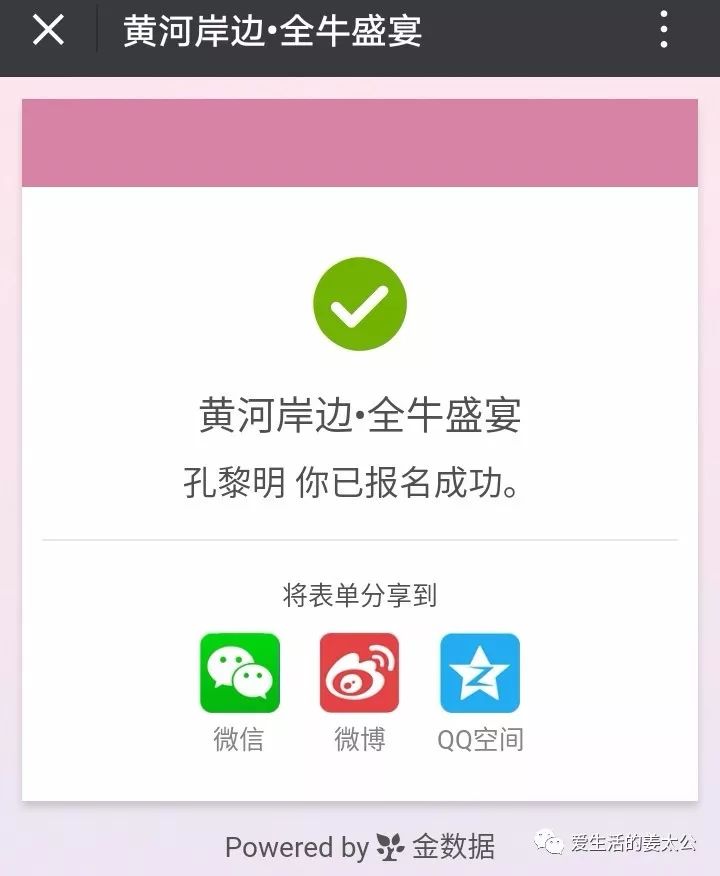Click the form title 黄河岸边·全牛盛宴 above the checkmark

pos(360,417)
